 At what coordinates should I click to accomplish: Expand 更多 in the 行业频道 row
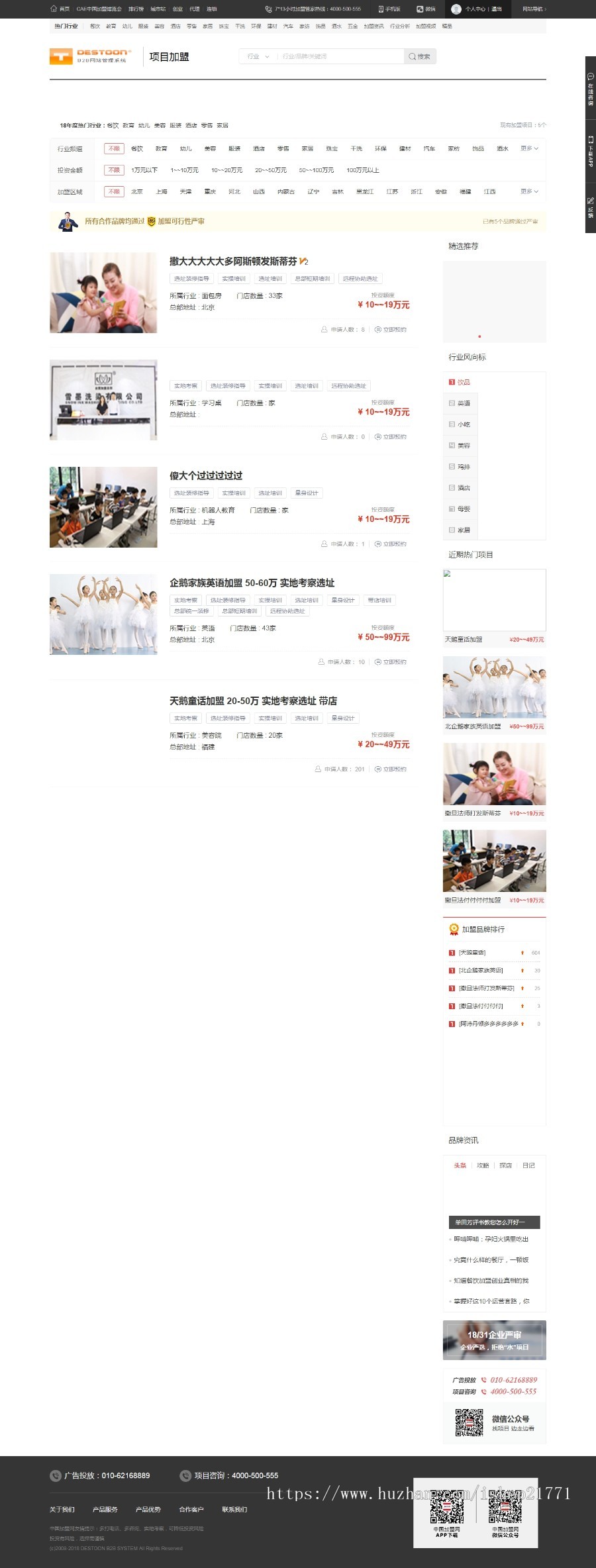(x=529, y=149)
